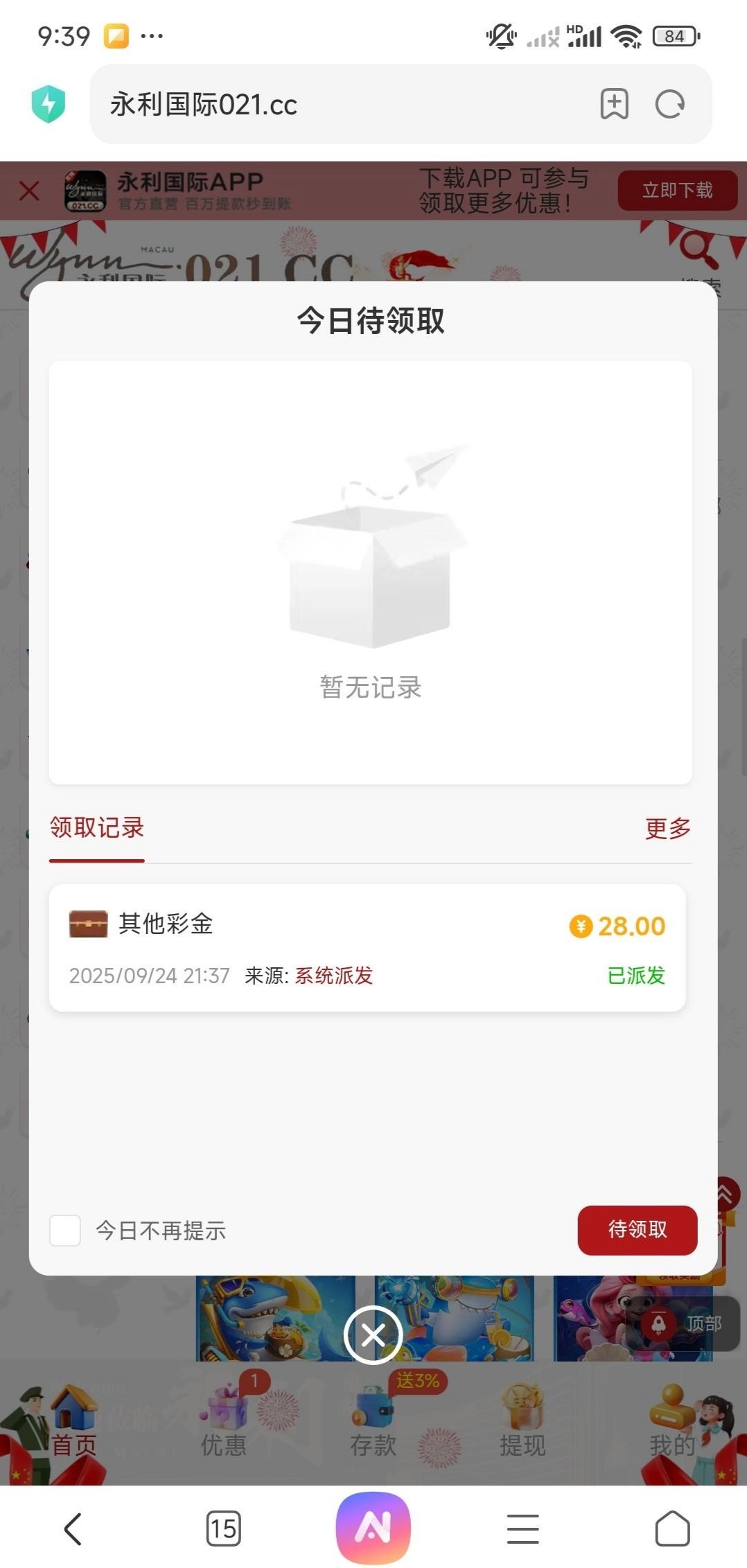The width and height of the screenshot is (747, 1568).
Task: Tap the red 待领取 button
Action: tap(637, 1230)
